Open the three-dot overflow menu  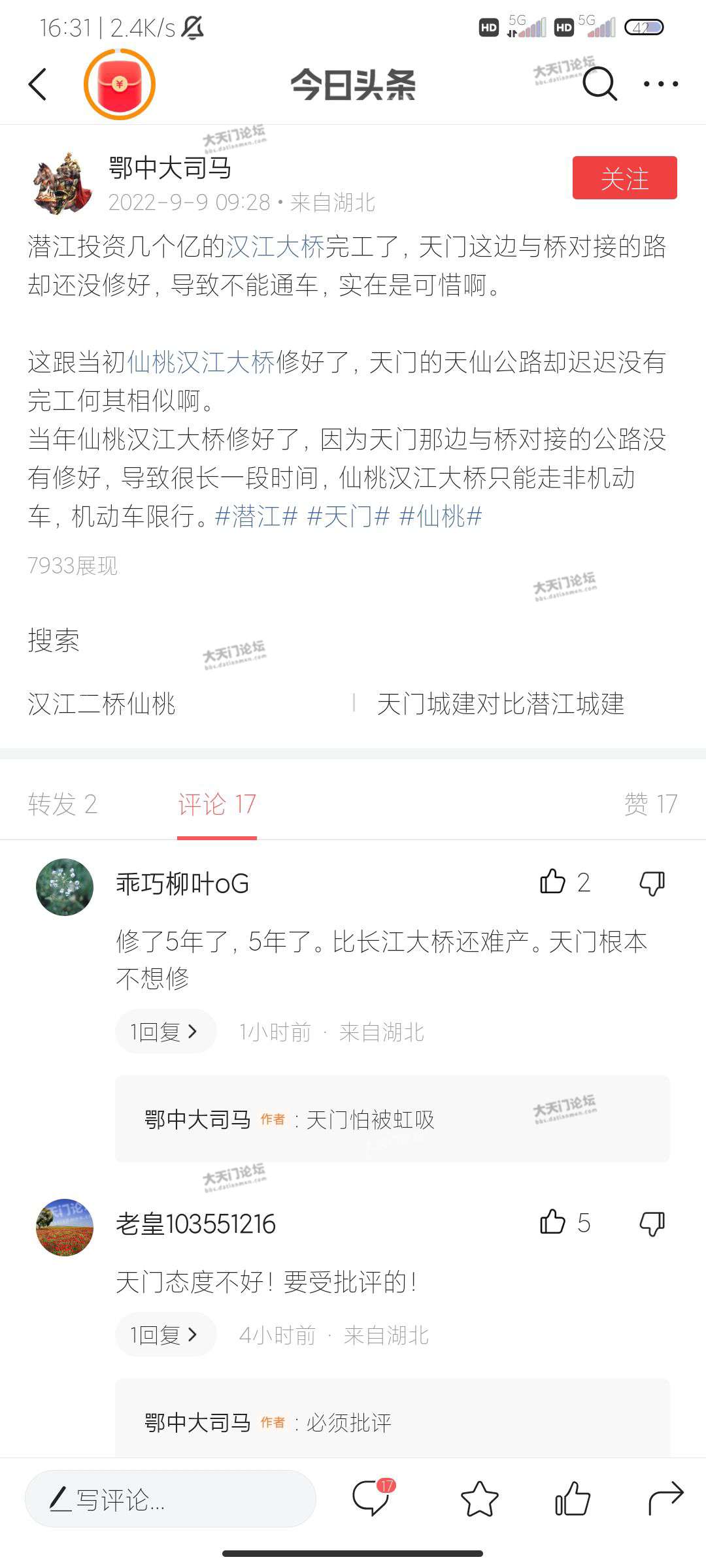(x=660, y=84)
